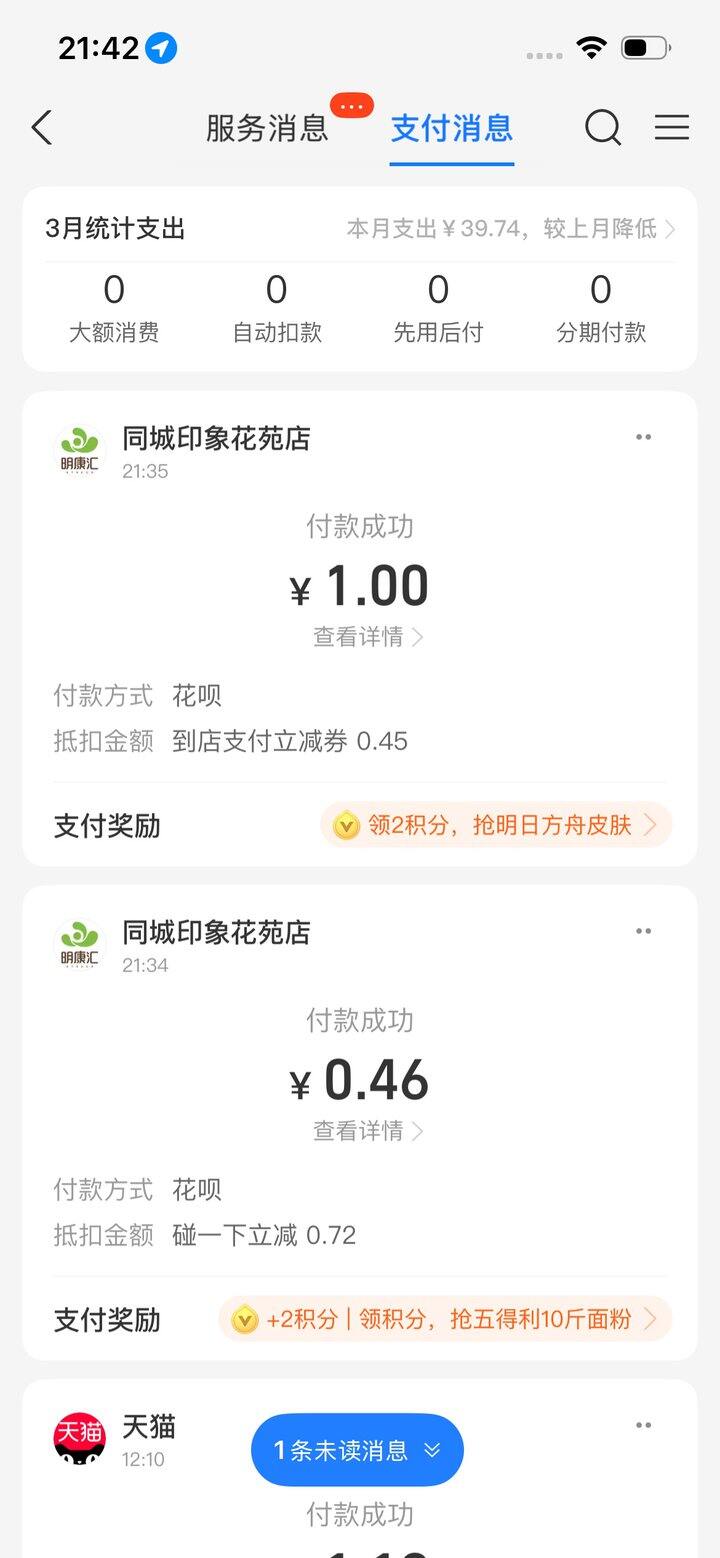
Task: Switch to the 服务消息 tab
Action: (267, 128)
